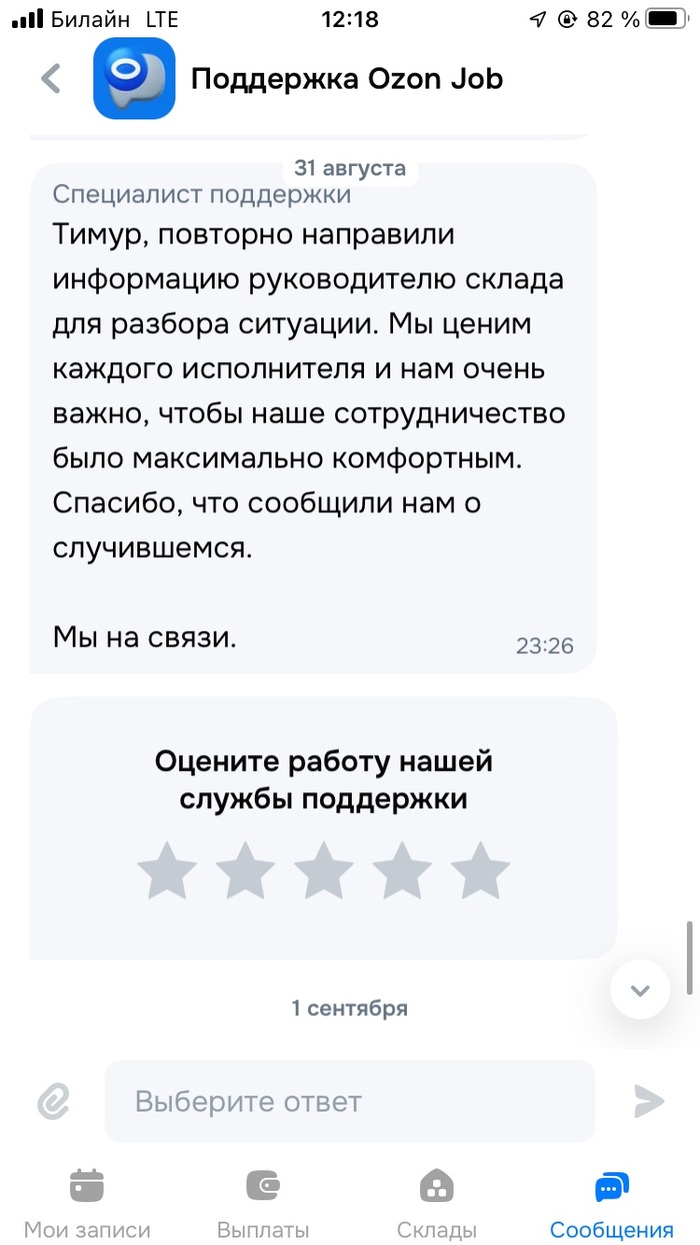Select three stars for support rating
The height and width of the screenshot is (1245, 700).
323,871
